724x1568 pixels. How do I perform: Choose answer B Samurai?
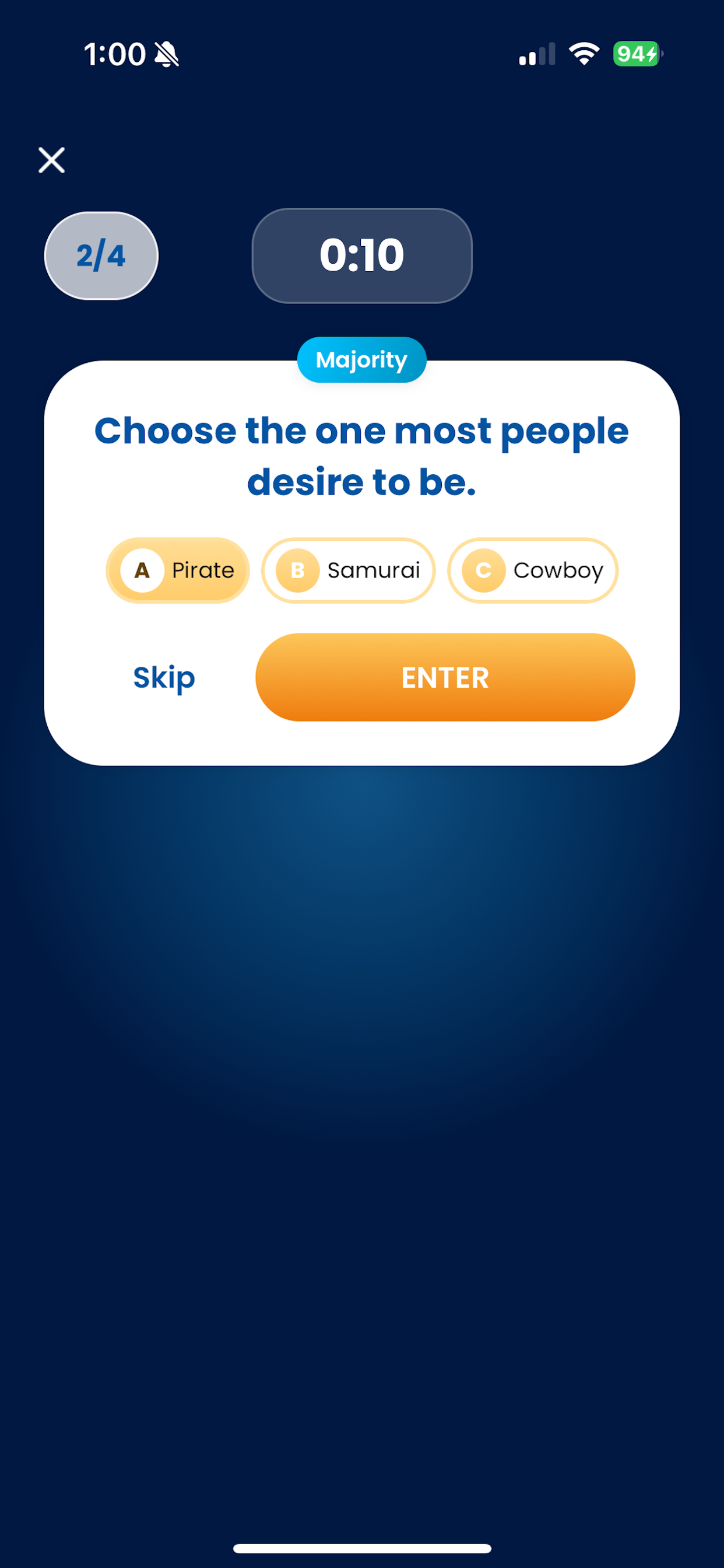[x=348, y=570]
